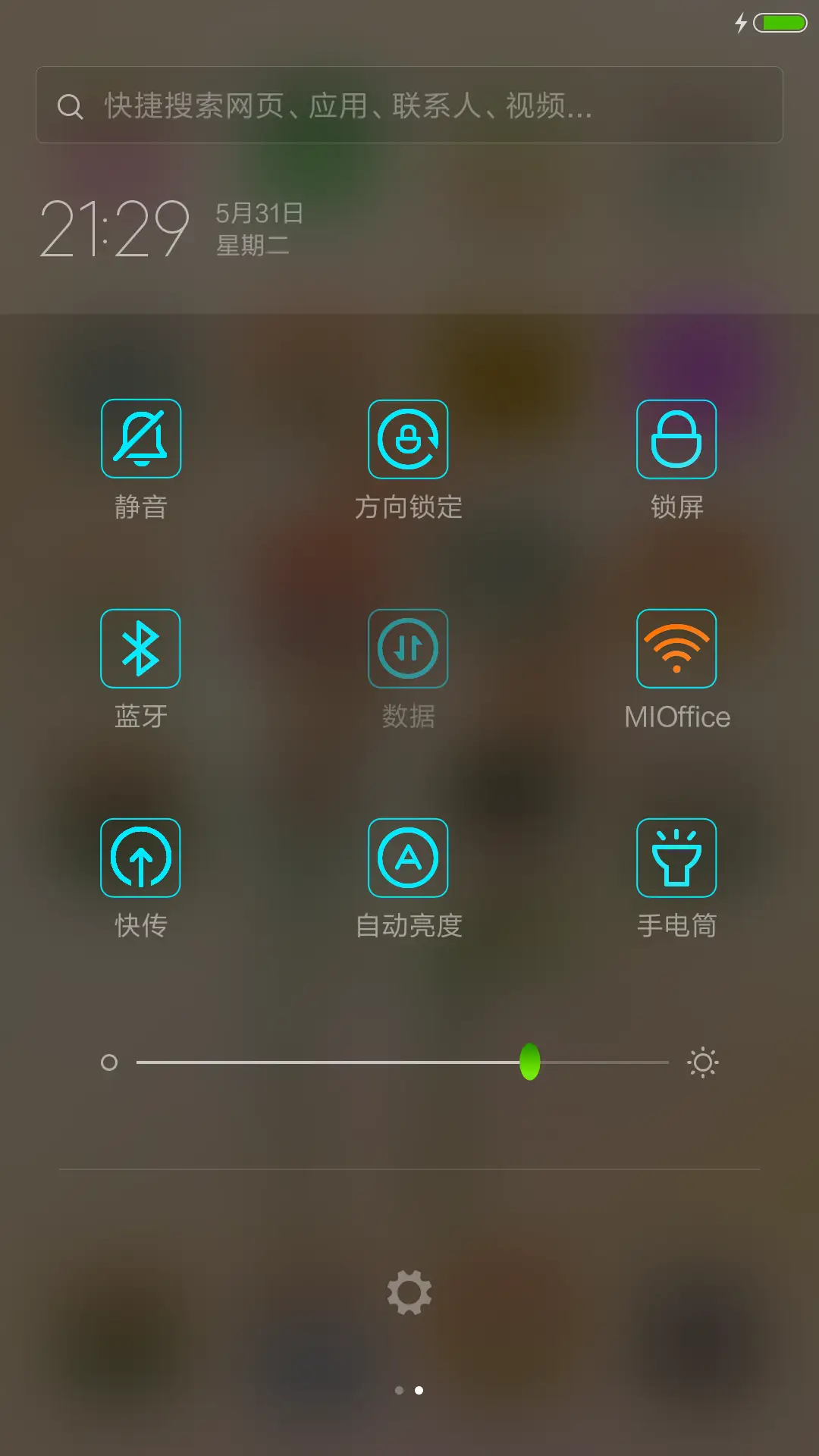Click the magnifier icon in the search bar

click(71, 106)
